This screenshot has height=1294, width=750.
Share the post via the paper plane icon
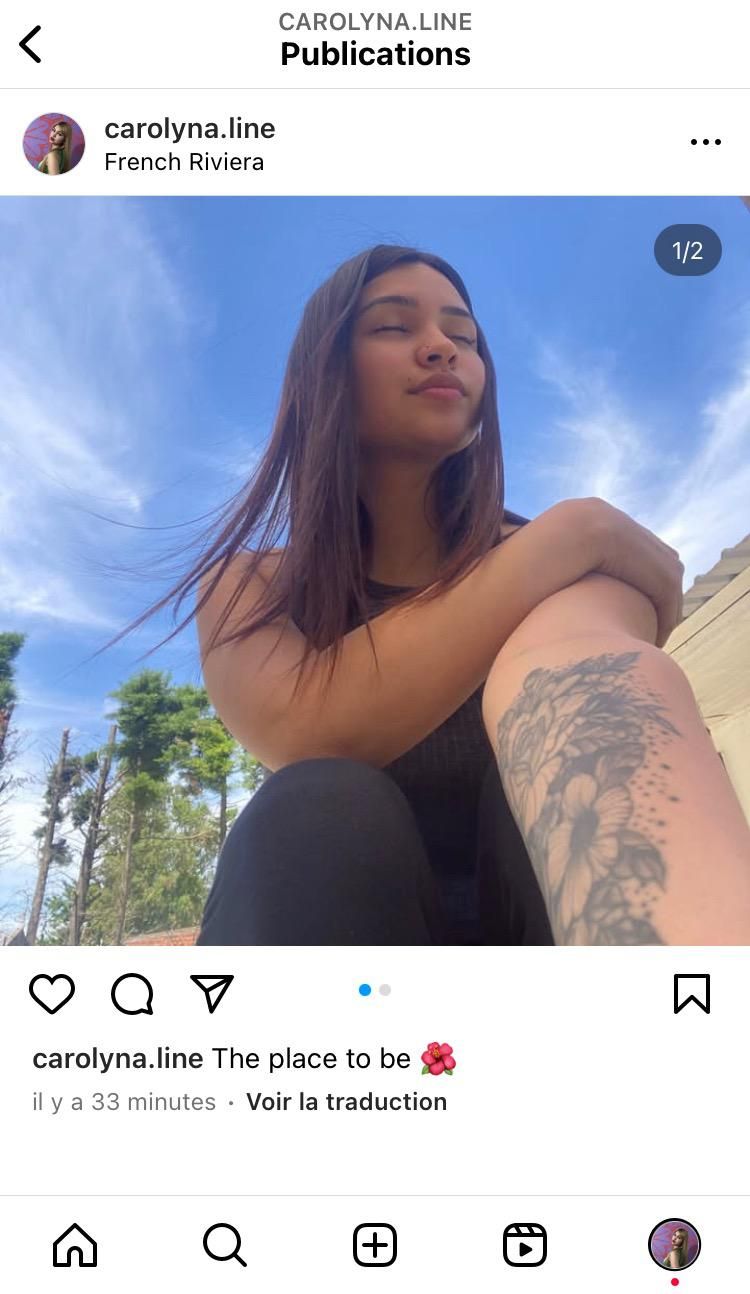point(212,993)
